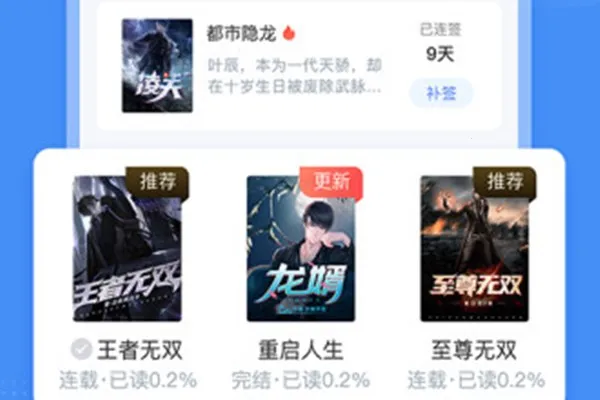Tap the 补签 button
Image resolution: width=600 pixels, height=400 pixels.
[441, 94]
